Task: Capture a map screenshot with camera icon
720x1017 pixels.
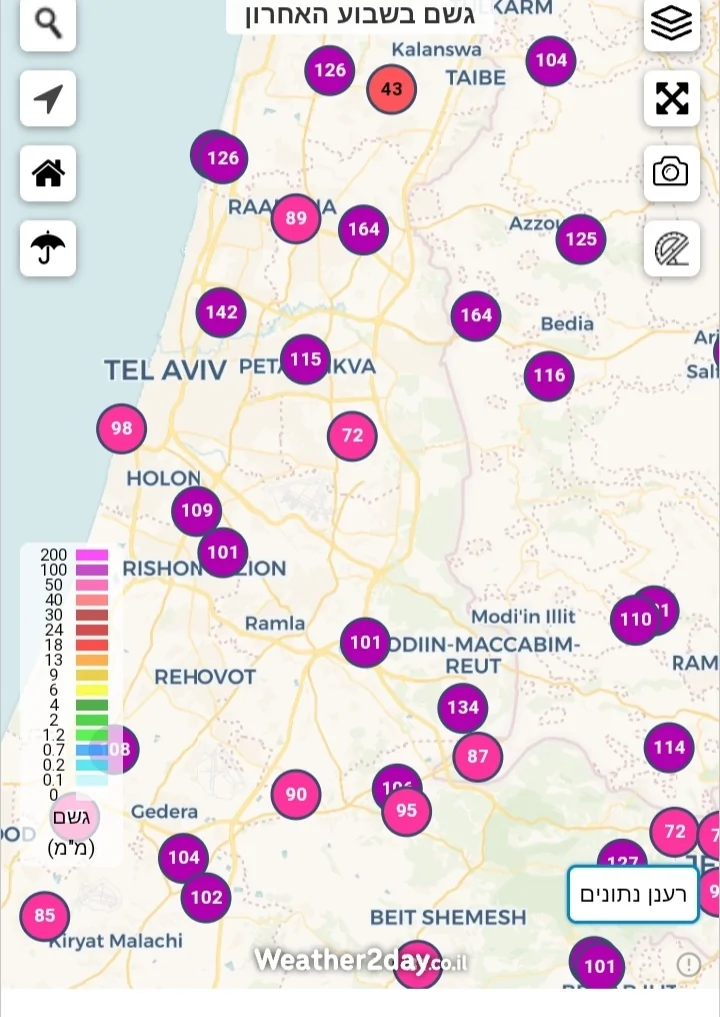Action: 671,172
